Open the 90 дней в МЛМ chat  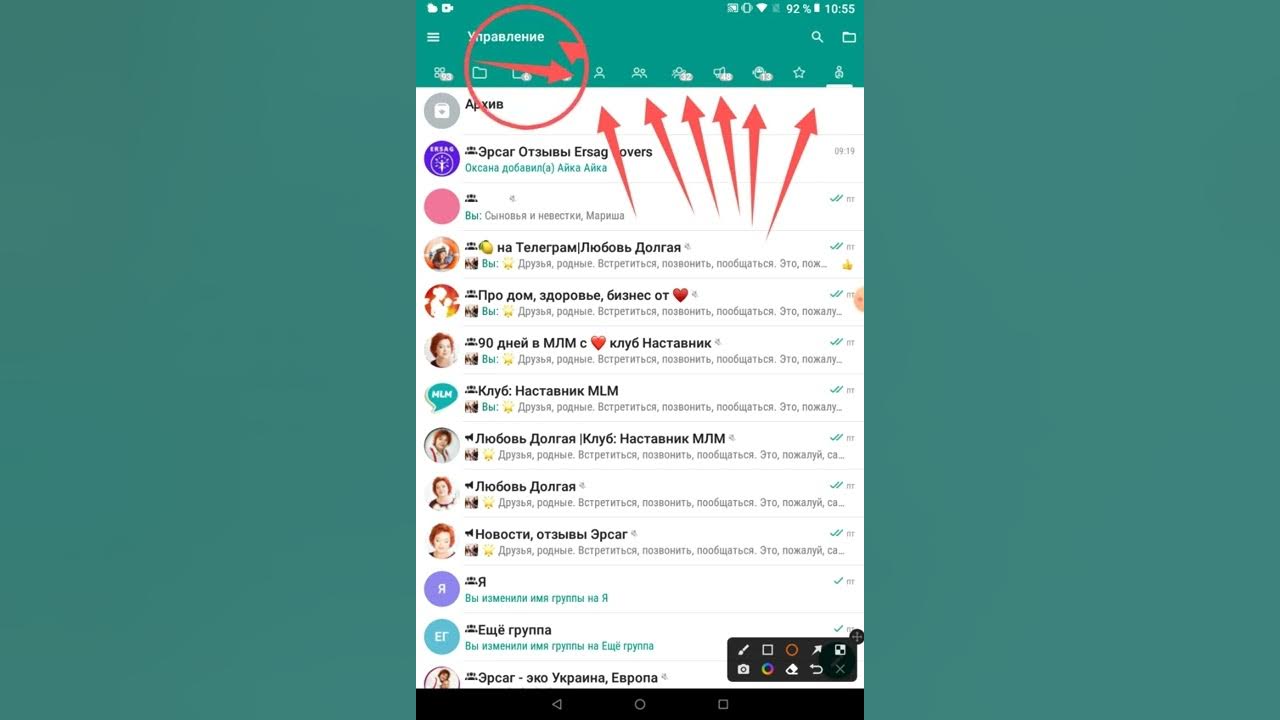(640, 351)
